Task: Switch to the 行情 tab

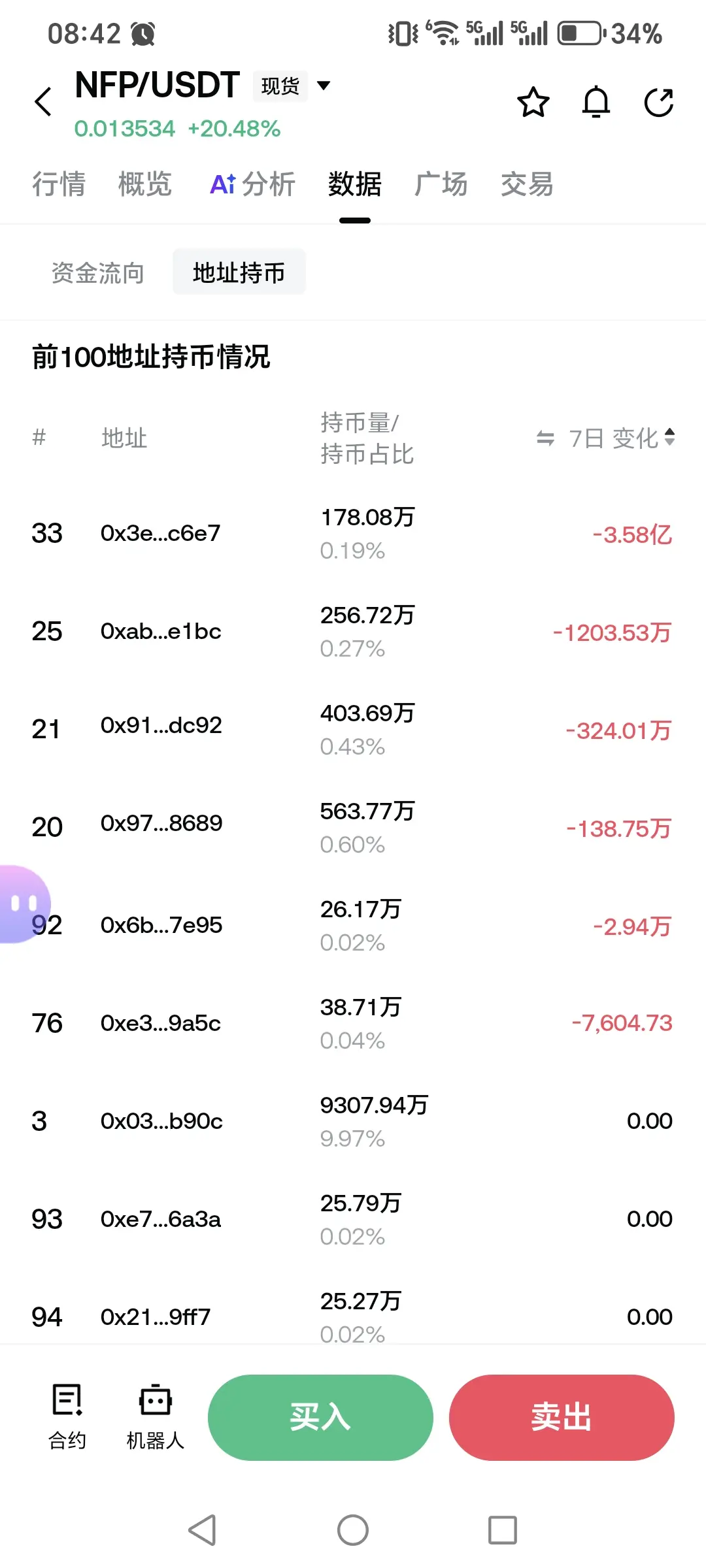Action: [59, 184]
